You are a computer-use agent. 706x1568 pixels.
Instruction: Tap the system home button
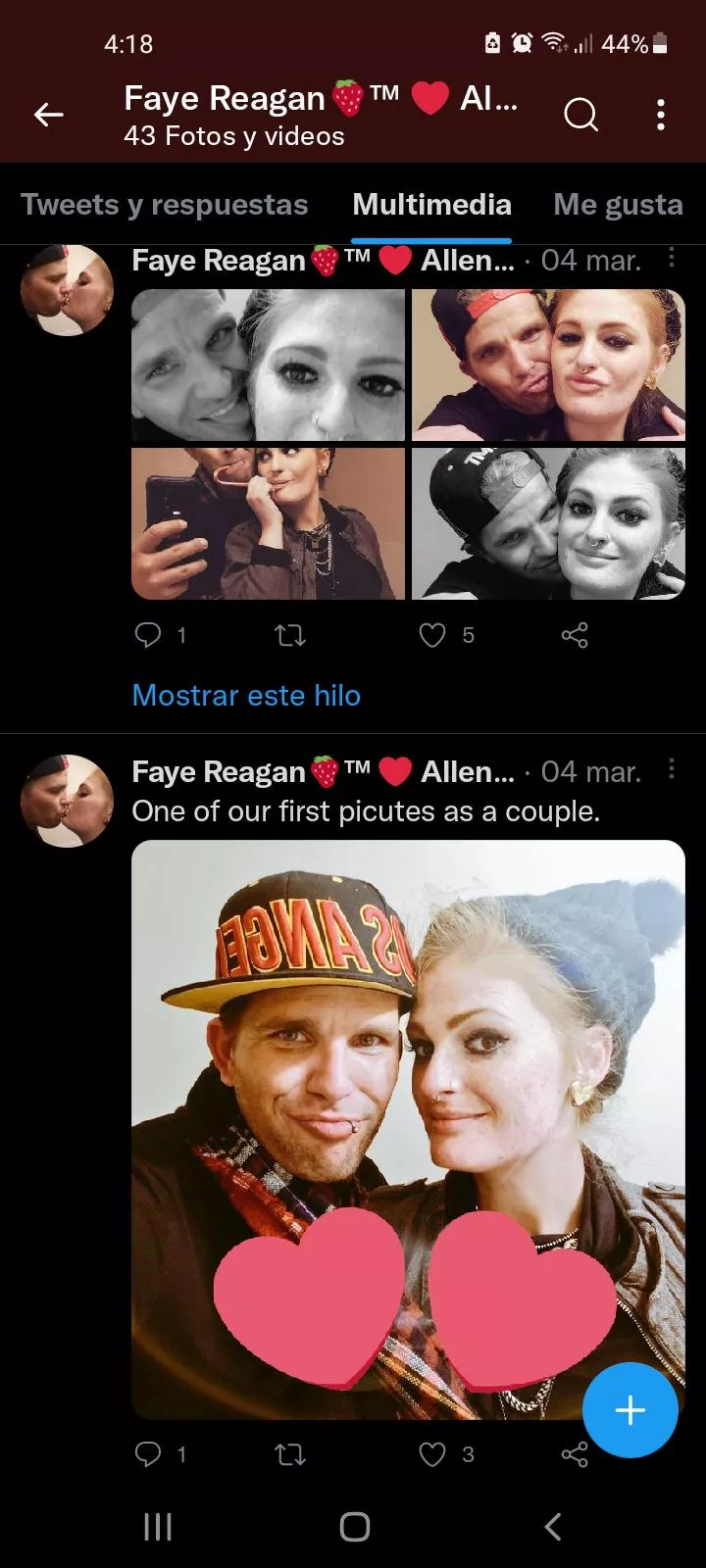[354, 1526]
